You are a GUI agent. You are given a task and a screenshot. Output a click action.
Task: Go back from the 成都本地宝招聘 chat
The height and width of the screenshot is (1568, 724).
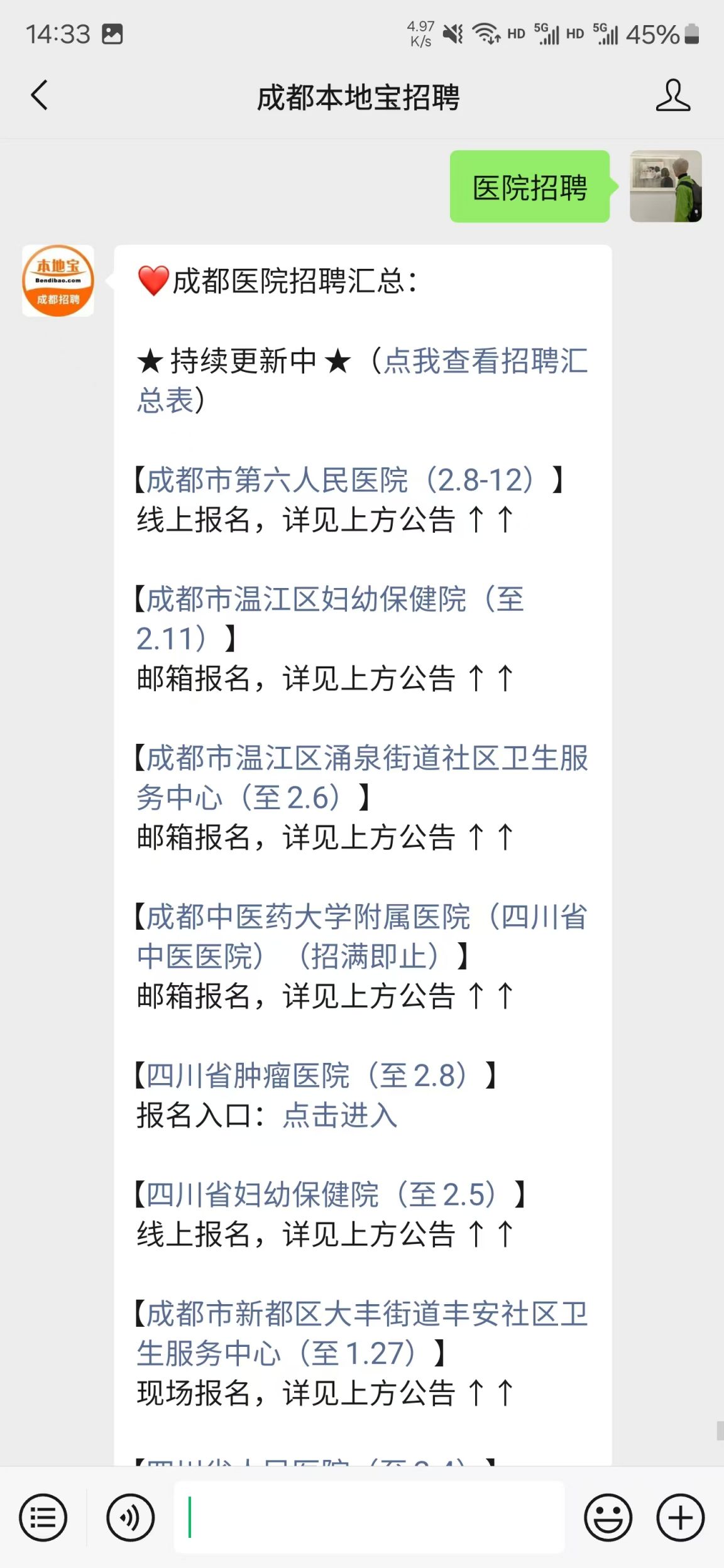(x=39, y=96)
